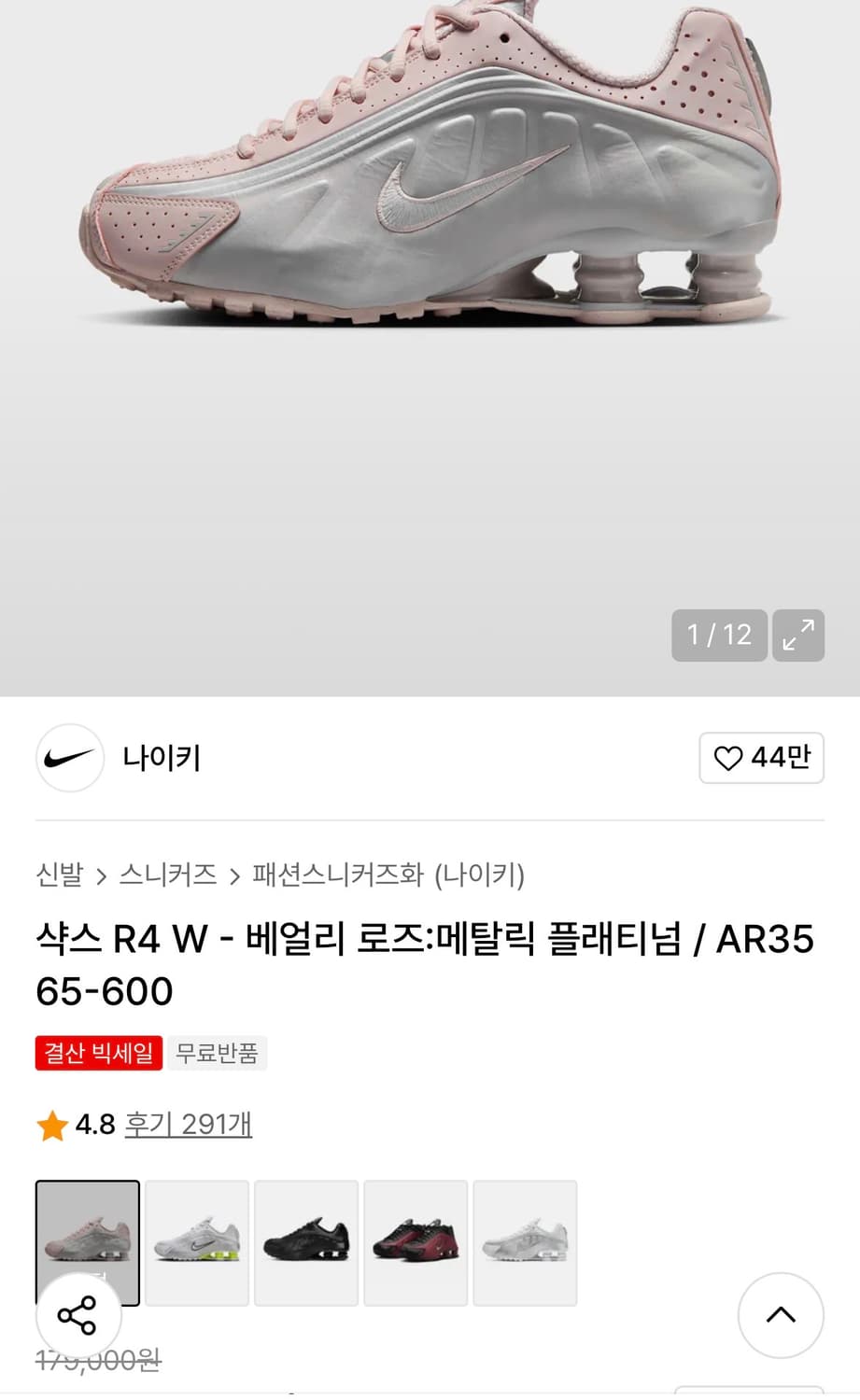Click the Nike swoosh brand logo
860x1400 pixels.
[69, 758]
